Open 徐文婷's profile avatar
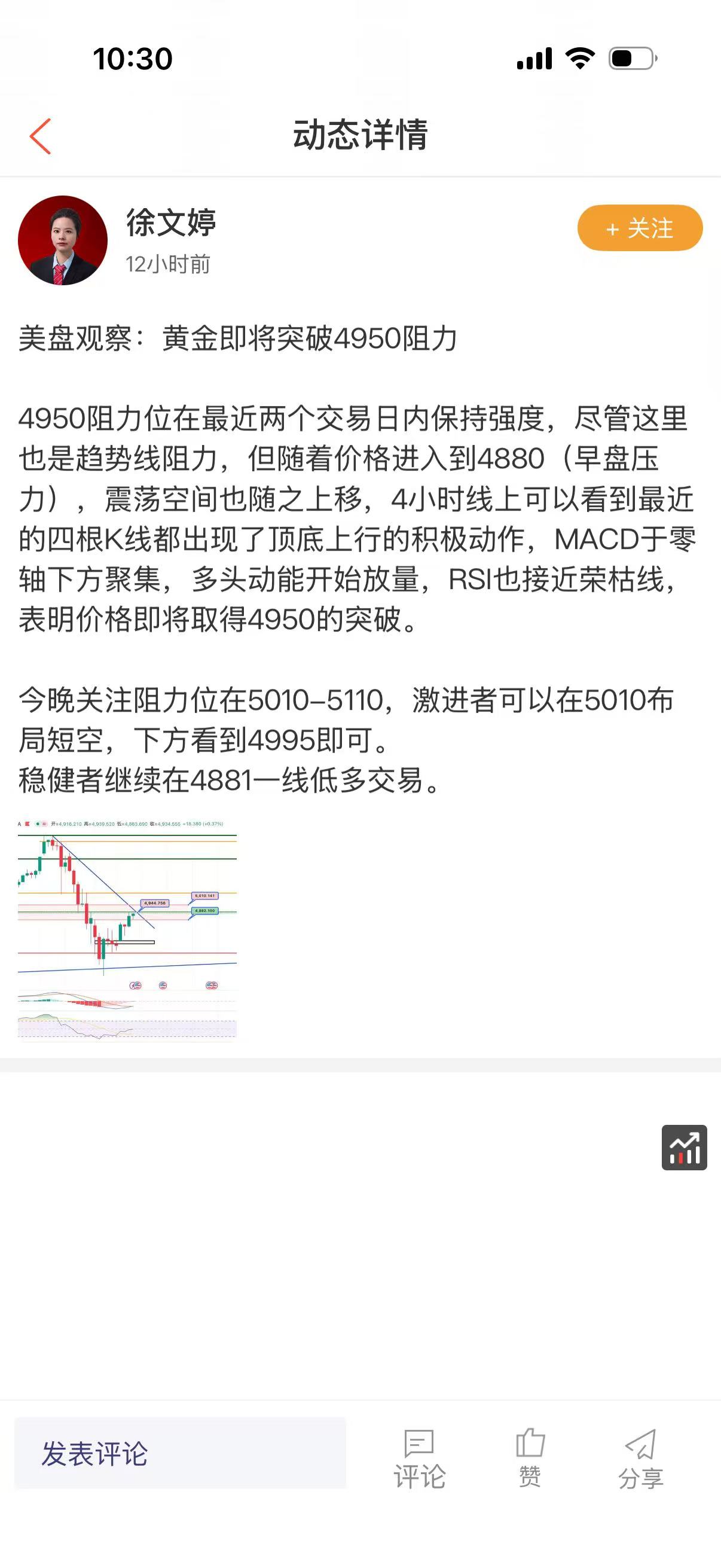This screenshot has height=1568, width=721. coord(63,240)
